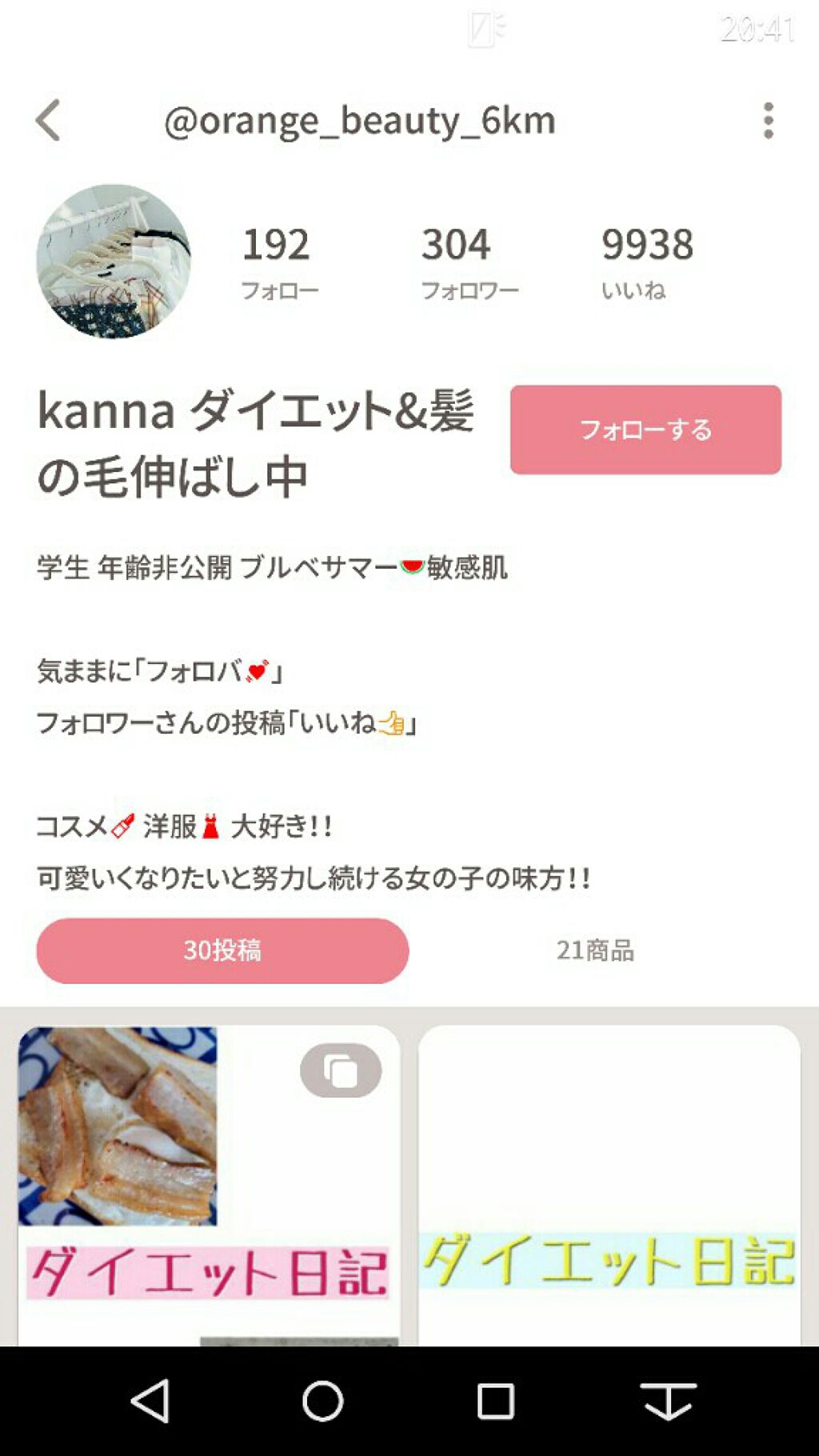Open the three-dot overflow menu
This screenshot has width=819, height=1456.
click(769, 120)
